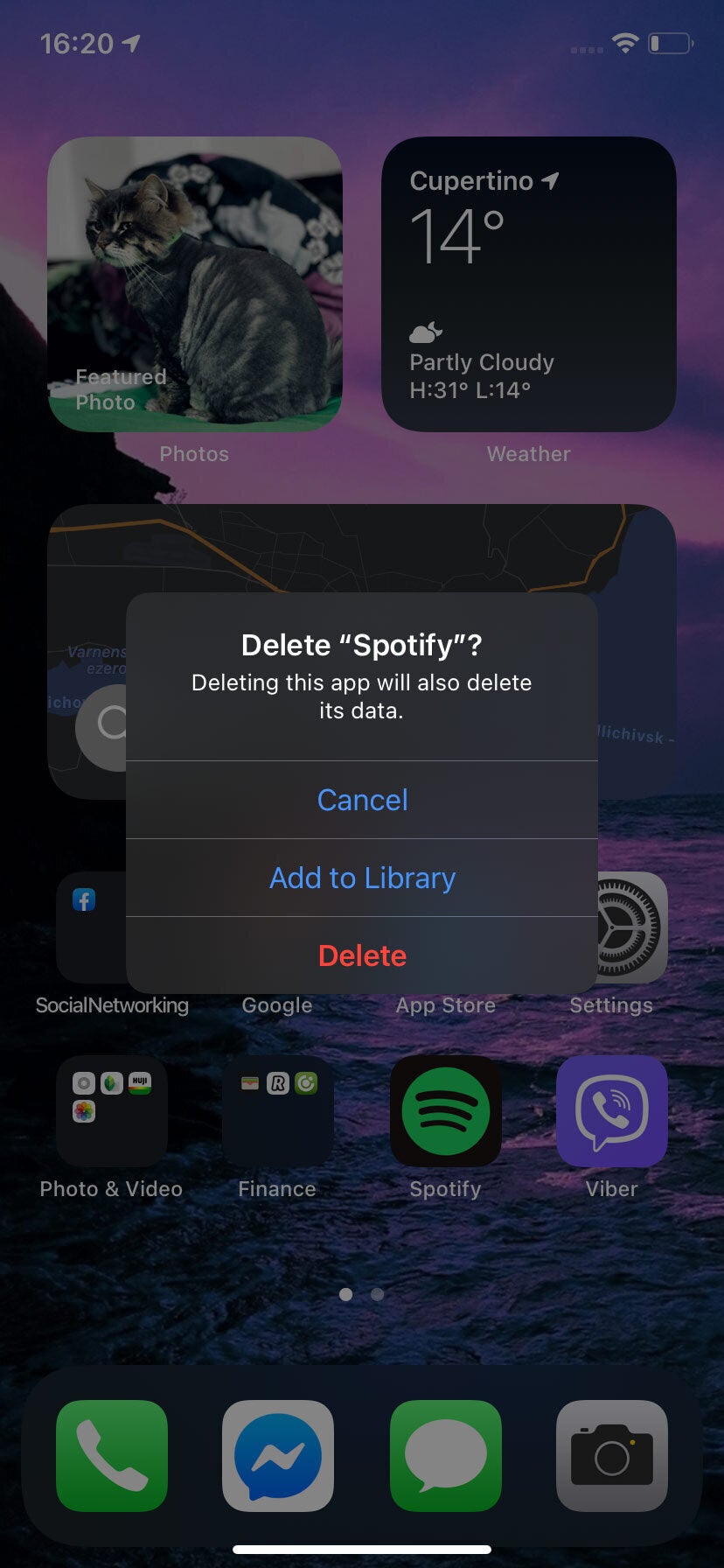Launch Messenger from the dock

tap(277, 1455)
